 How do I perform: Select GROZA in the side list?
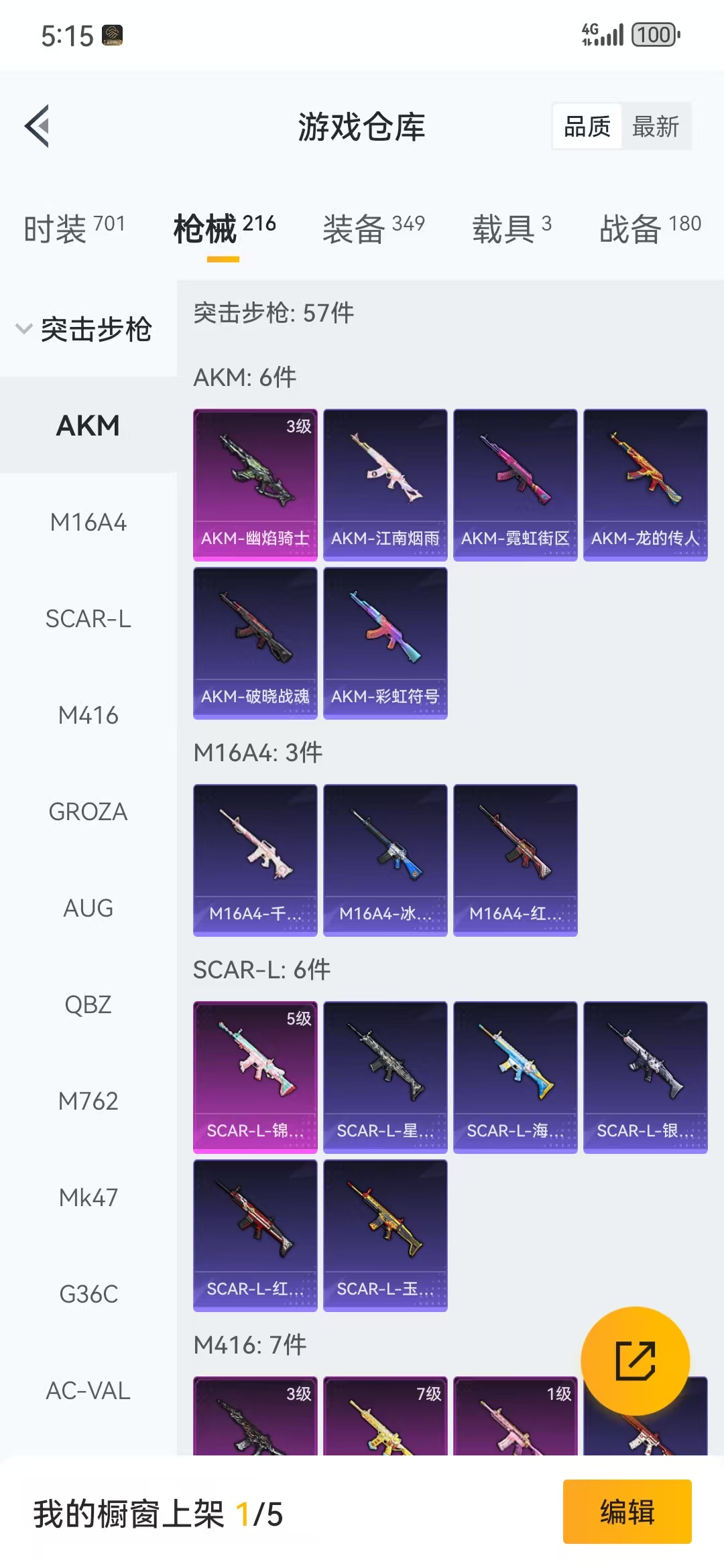click(x=88, y=811)
